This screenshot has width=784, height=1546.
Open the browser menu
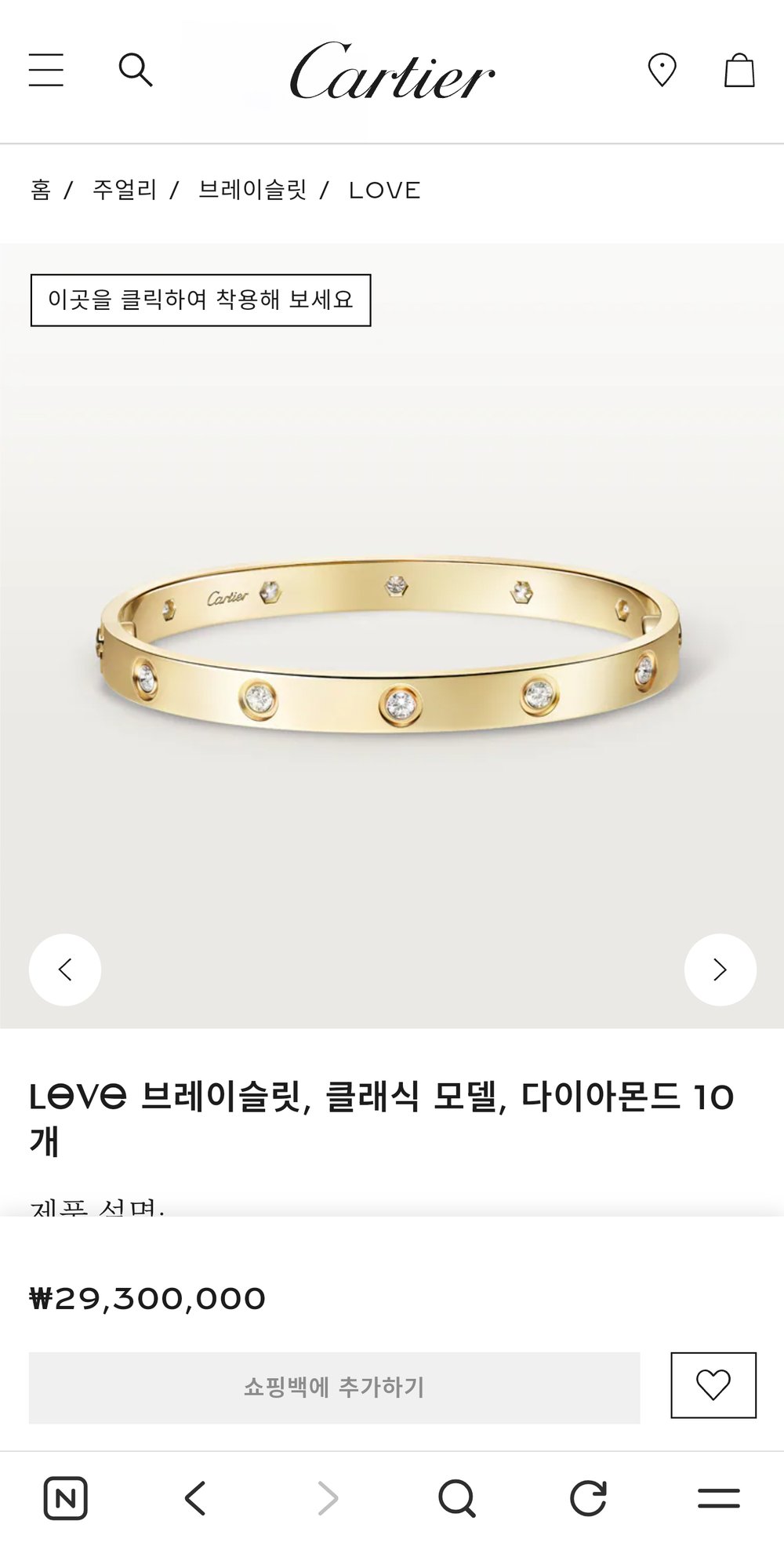[719, 1499]
